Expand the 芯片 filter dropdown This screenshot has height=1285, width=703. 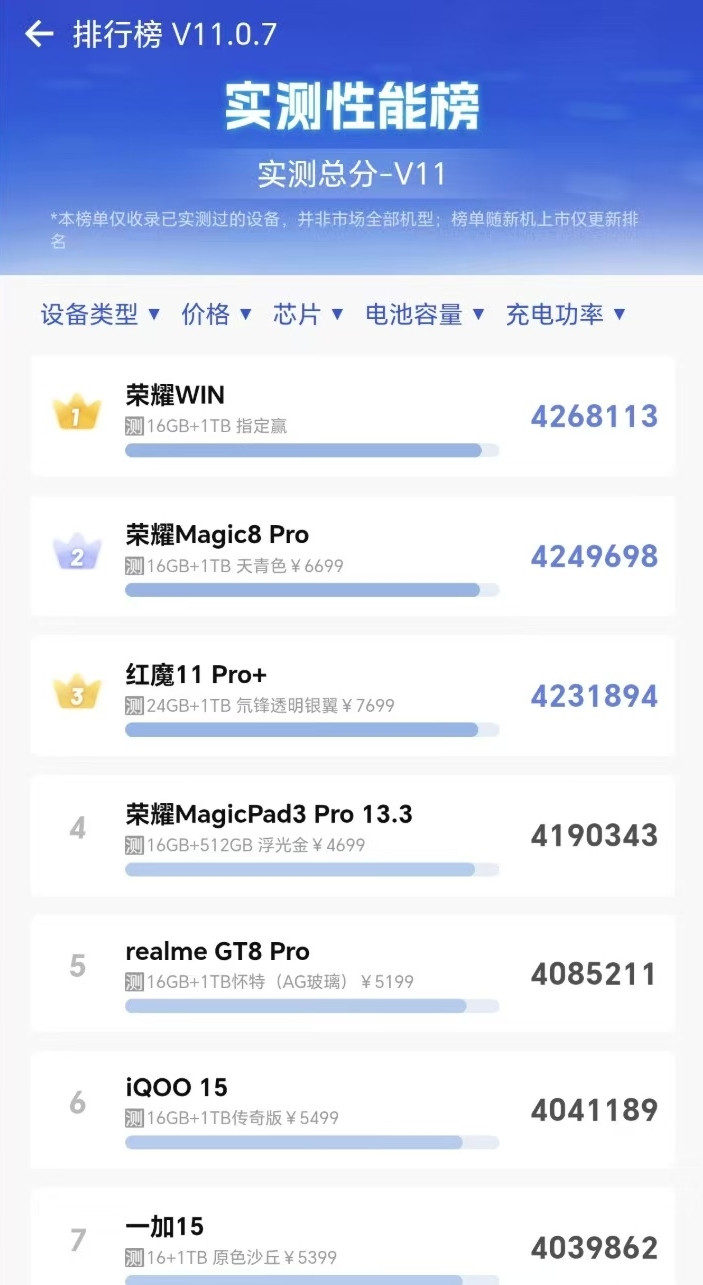[308, 314]
